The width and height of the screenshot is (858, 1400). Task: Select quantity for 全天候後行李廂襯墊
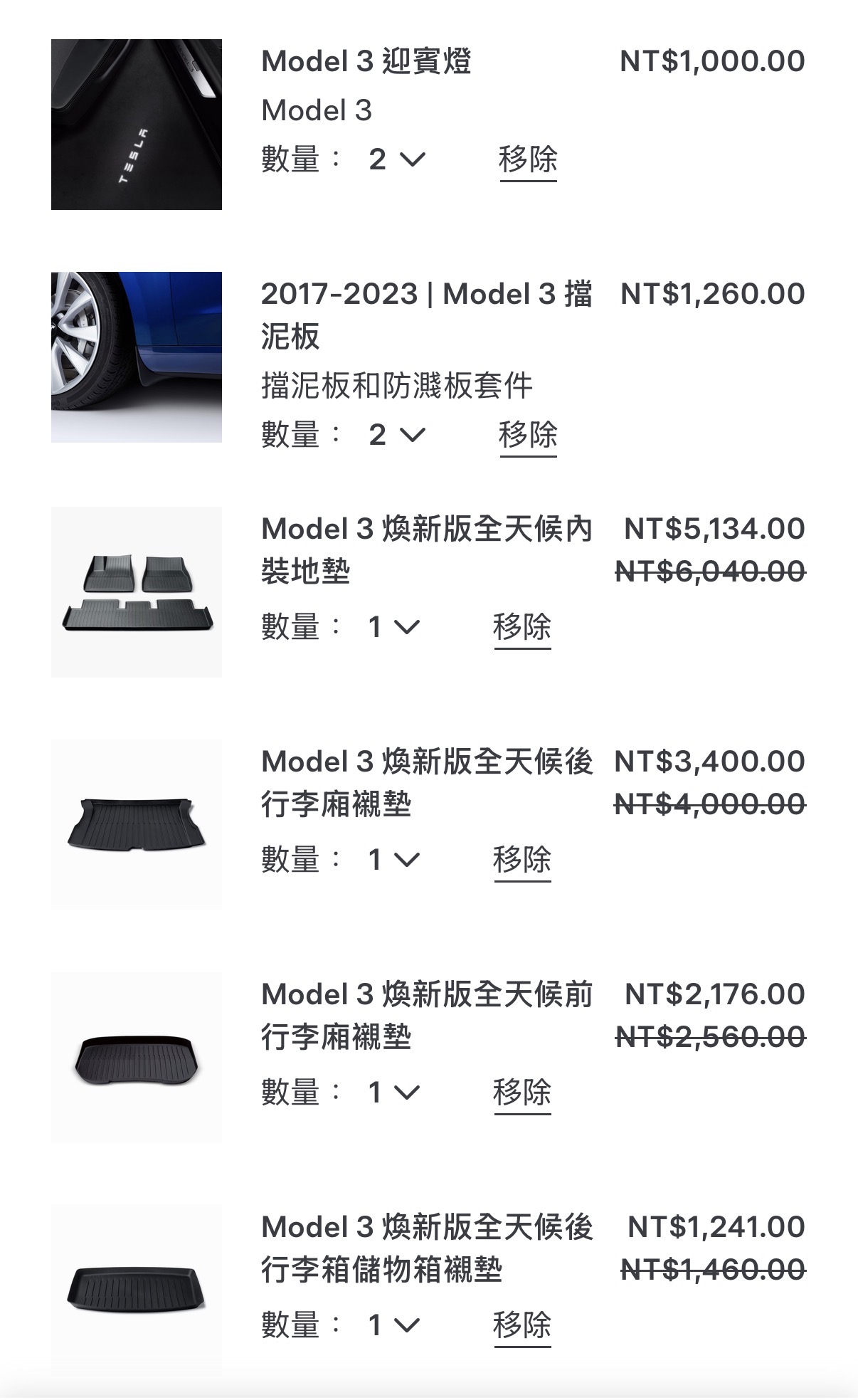[x=393, y=860]
